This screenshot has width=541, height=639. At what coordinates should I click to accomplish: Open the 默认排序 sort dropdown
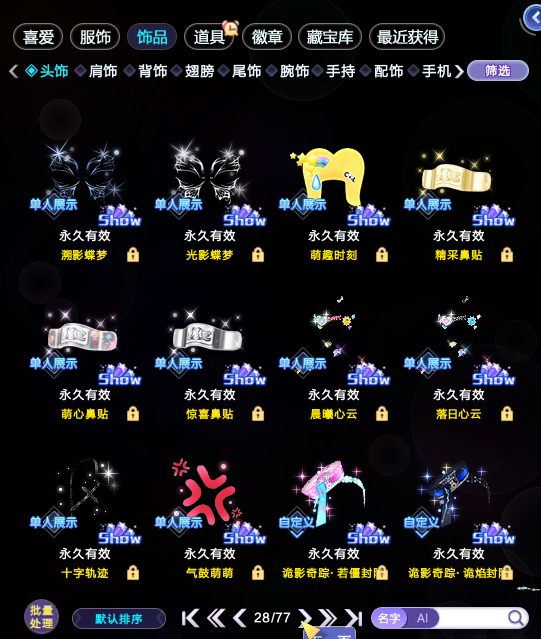point(119,619)
